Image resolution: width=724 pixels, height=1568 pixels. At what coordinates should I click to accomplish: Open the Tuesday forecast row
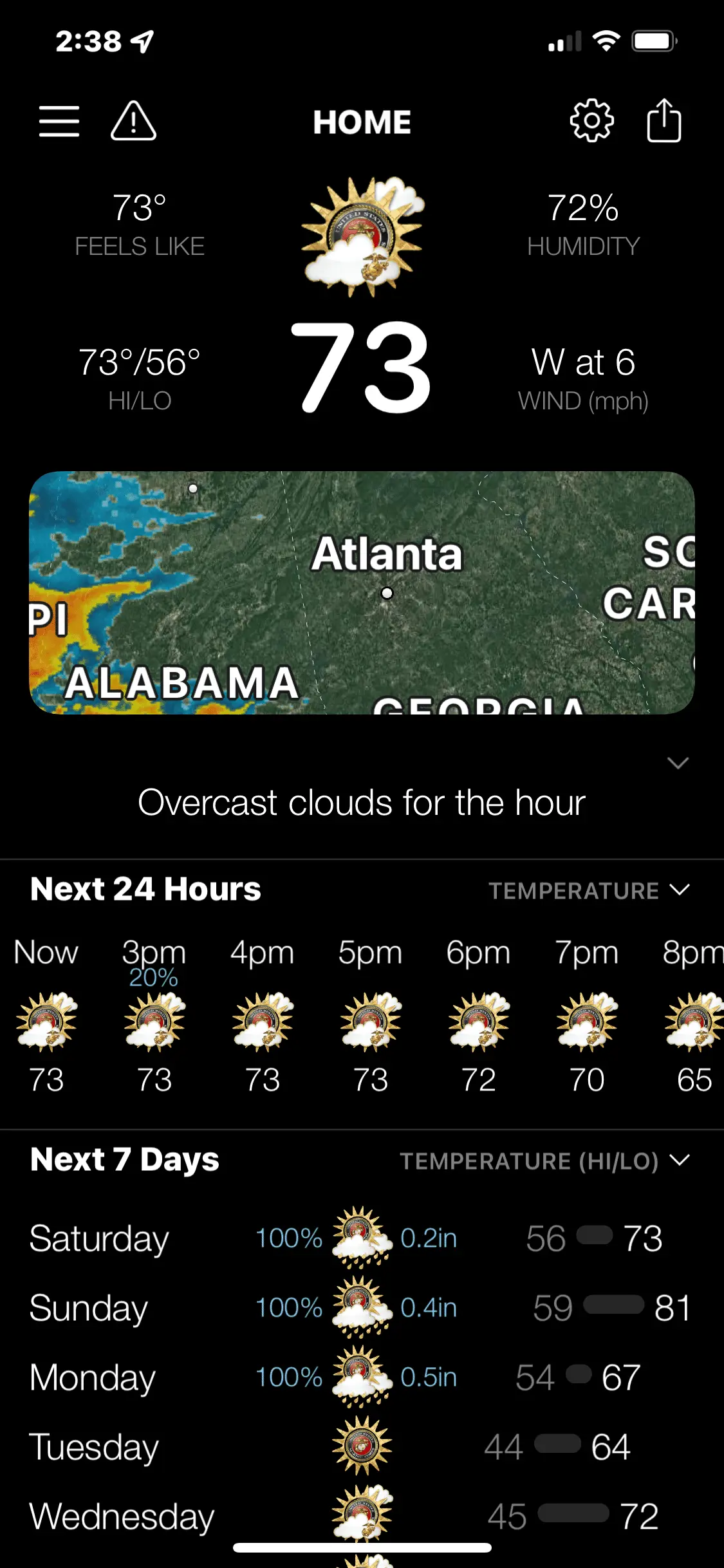(360, 1447)
